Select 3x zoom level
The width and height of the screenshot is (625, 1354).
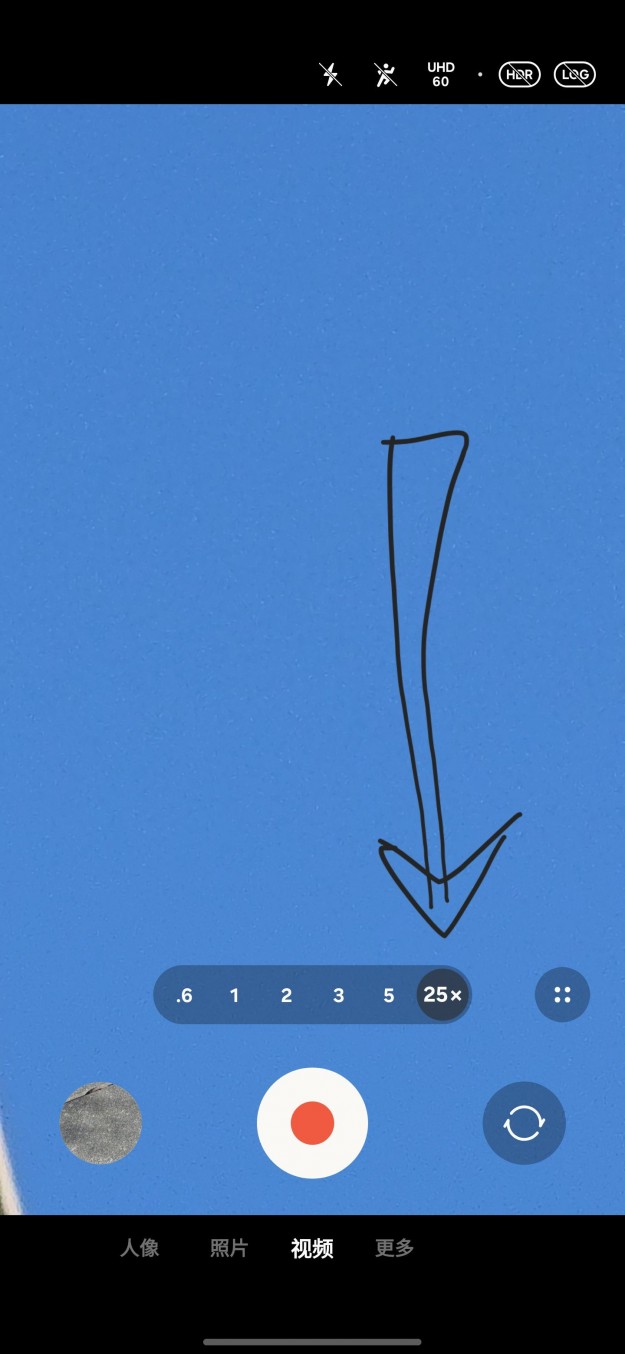coord(338,995)
